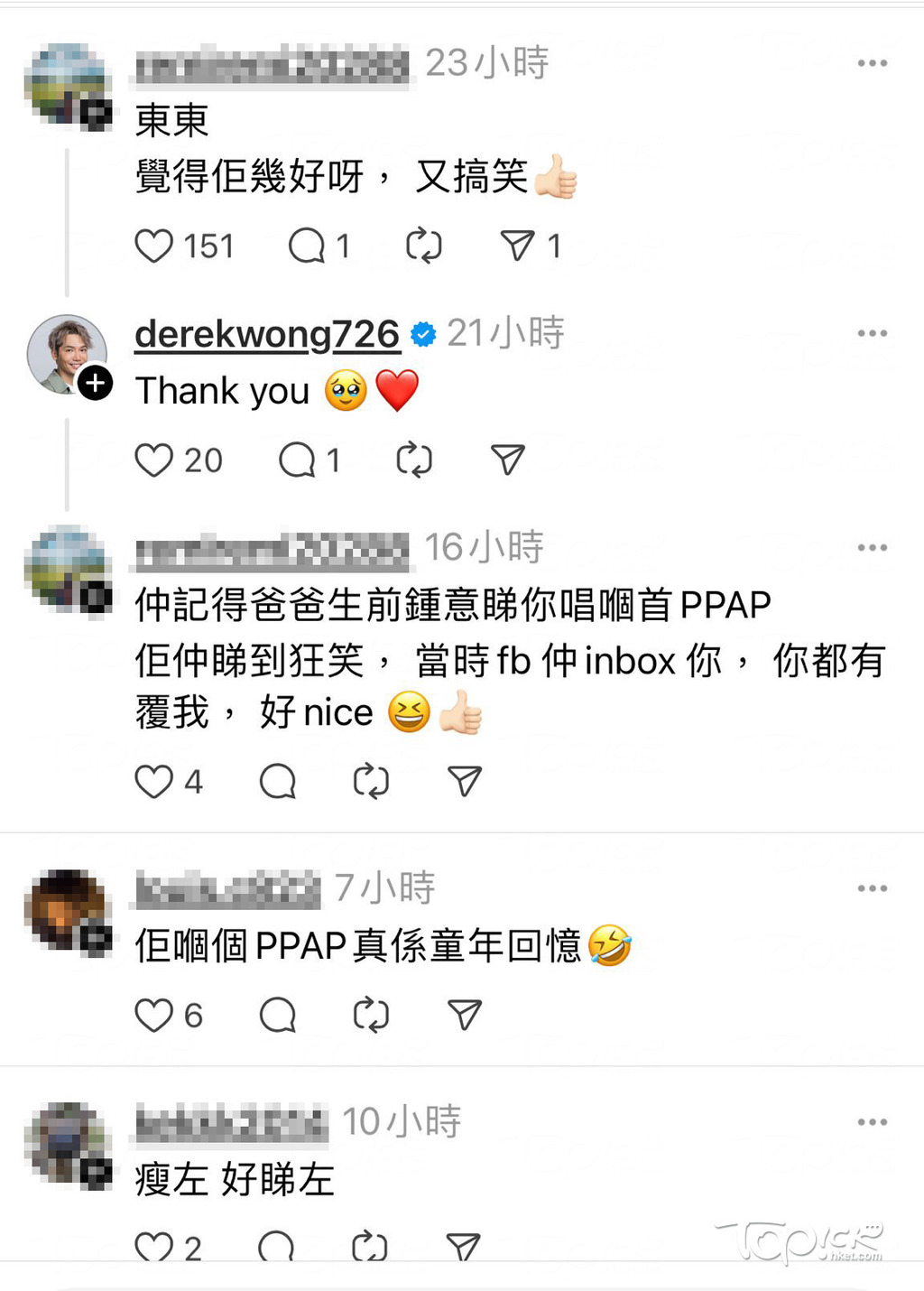This screenshot has height=1291, width=924.
Task: Share derekwong726's Thank you reply
Action: coord(508,460)
